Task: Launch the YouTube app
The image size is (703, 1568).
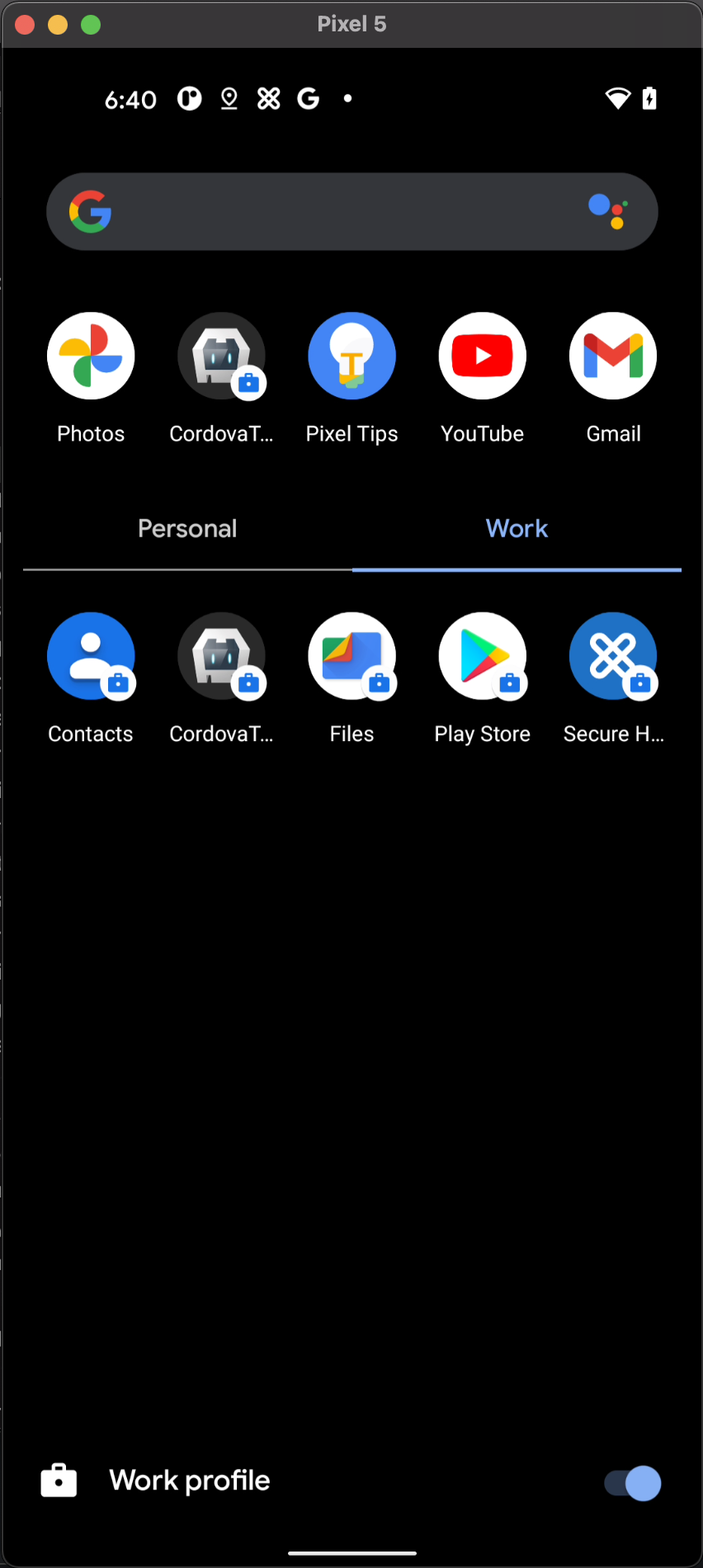Action: tap(483, 357)
